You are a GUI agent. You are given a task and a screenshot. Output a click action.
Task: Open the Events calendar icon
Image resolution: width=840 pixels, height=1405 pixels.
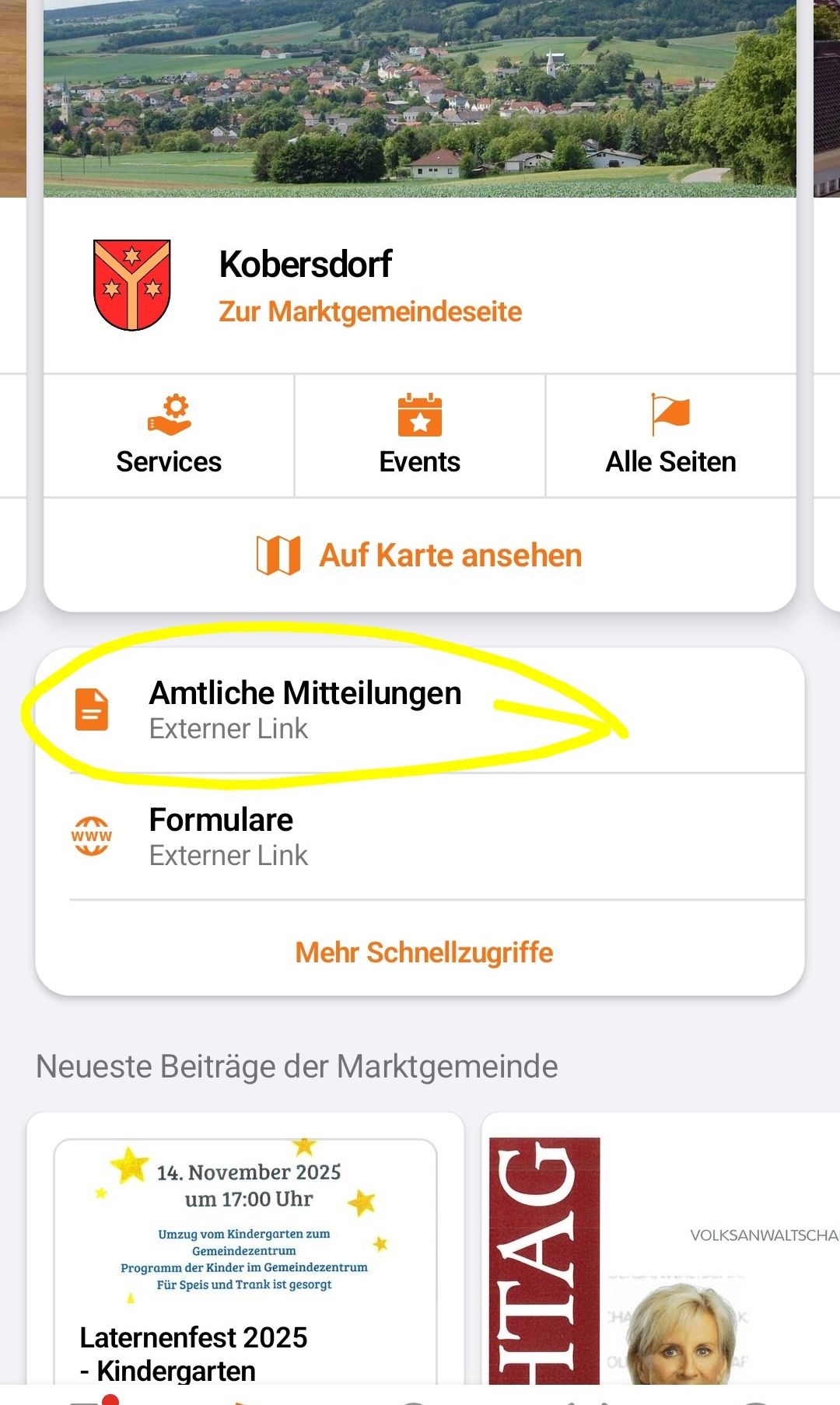(x=420, y=416)
